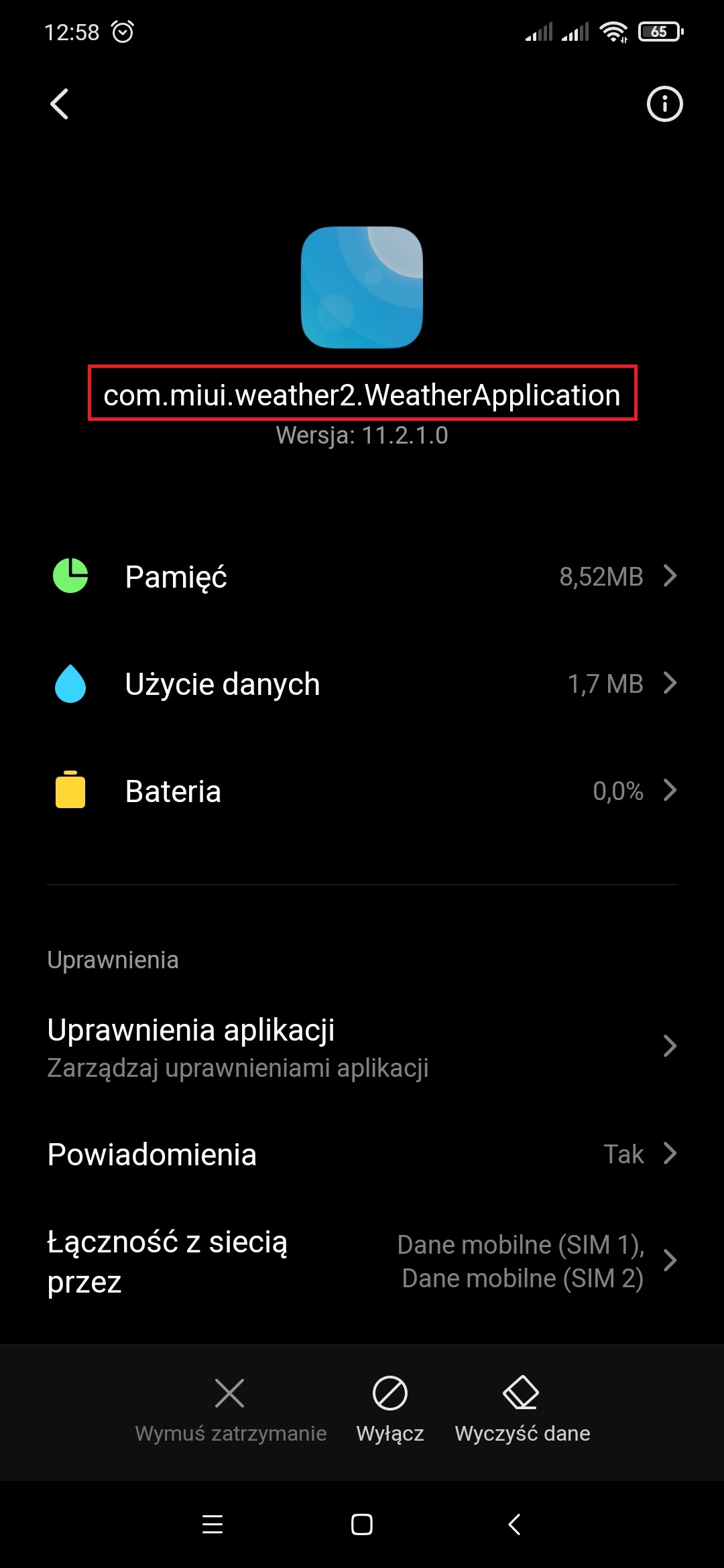Open Pamięć storage details
The width and height of the screenshot is (724, 1568).
click(362, 576)
